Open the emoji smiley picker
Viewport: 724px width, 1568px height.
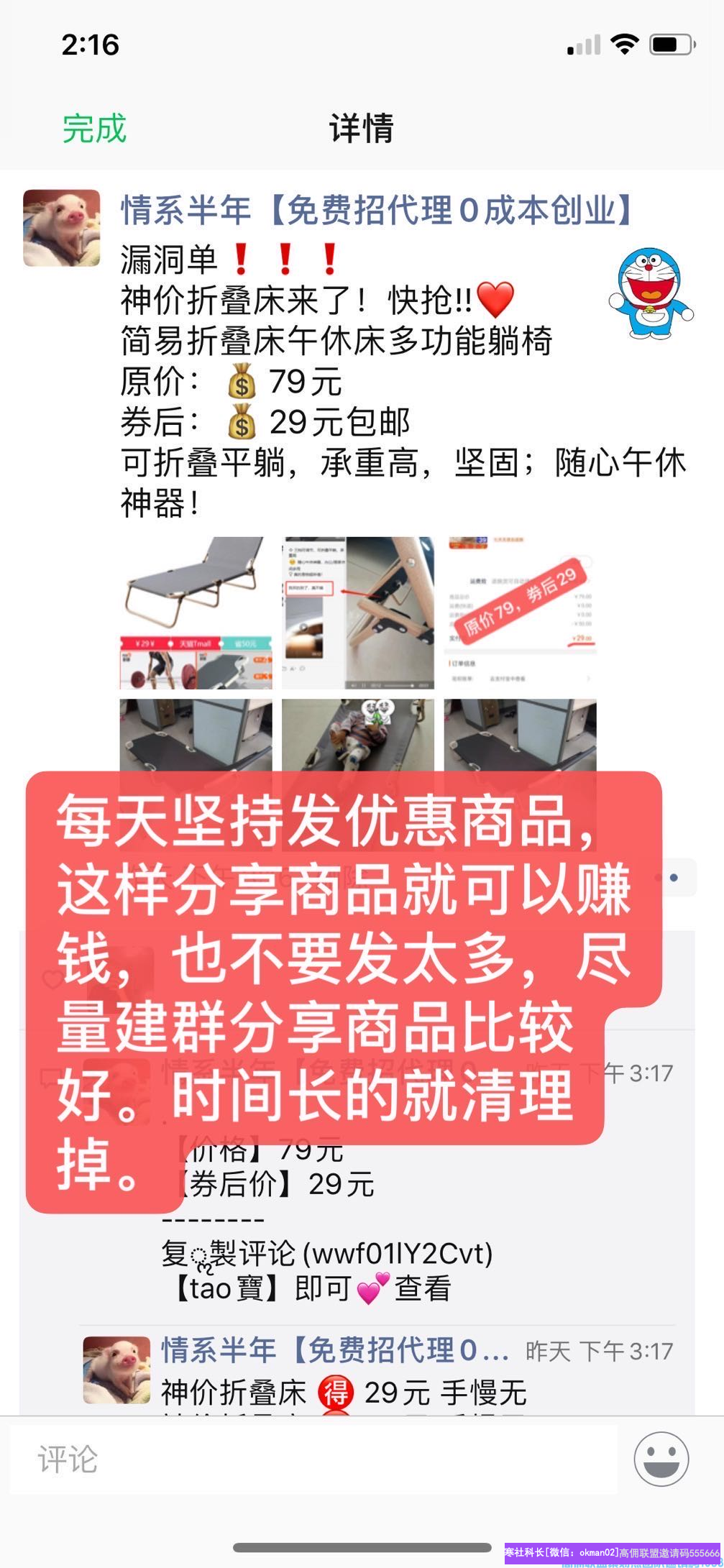[x=661, y=1459]
